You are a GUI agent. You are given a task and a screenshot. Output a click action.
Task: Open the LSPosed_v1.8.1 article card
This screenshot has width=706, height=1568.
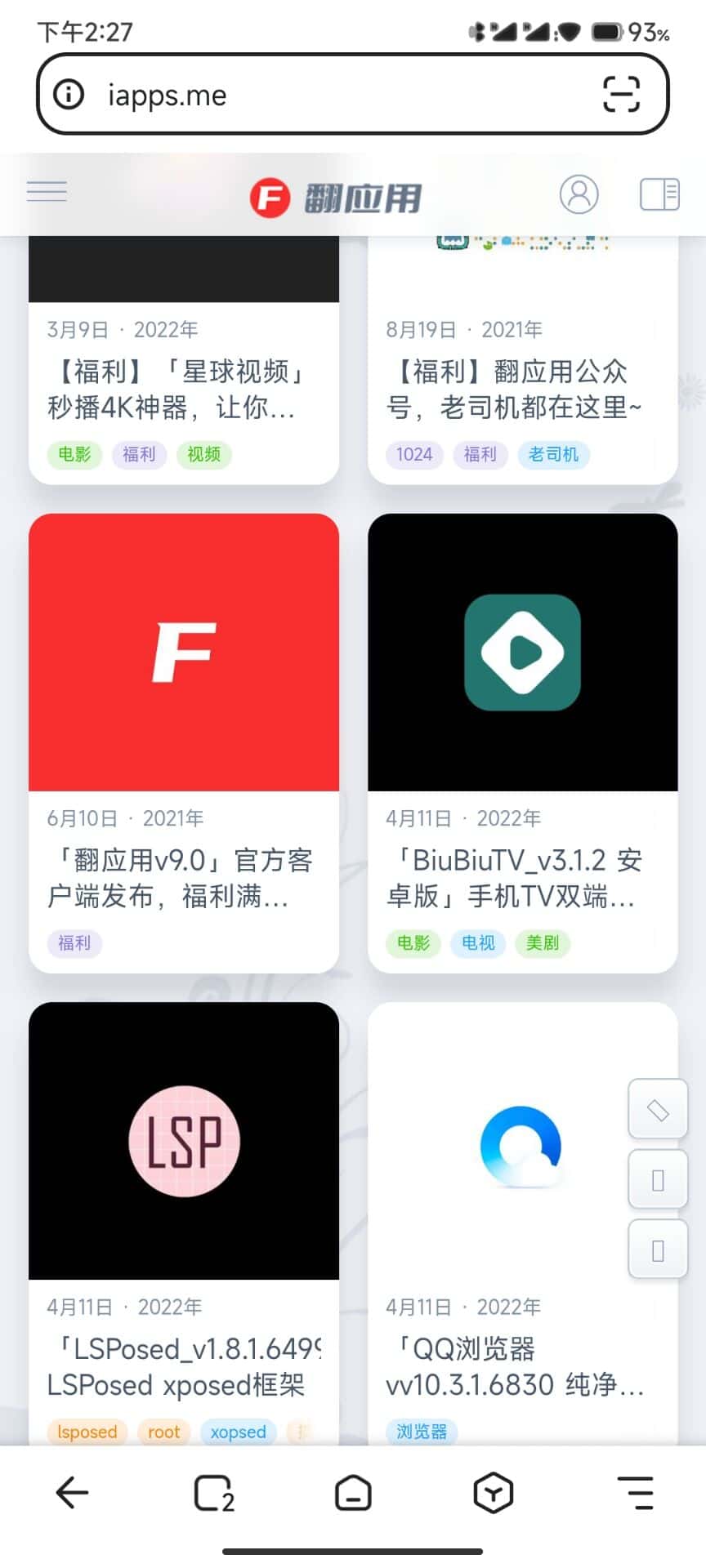pyautogui.click(x=183, y=1366)
